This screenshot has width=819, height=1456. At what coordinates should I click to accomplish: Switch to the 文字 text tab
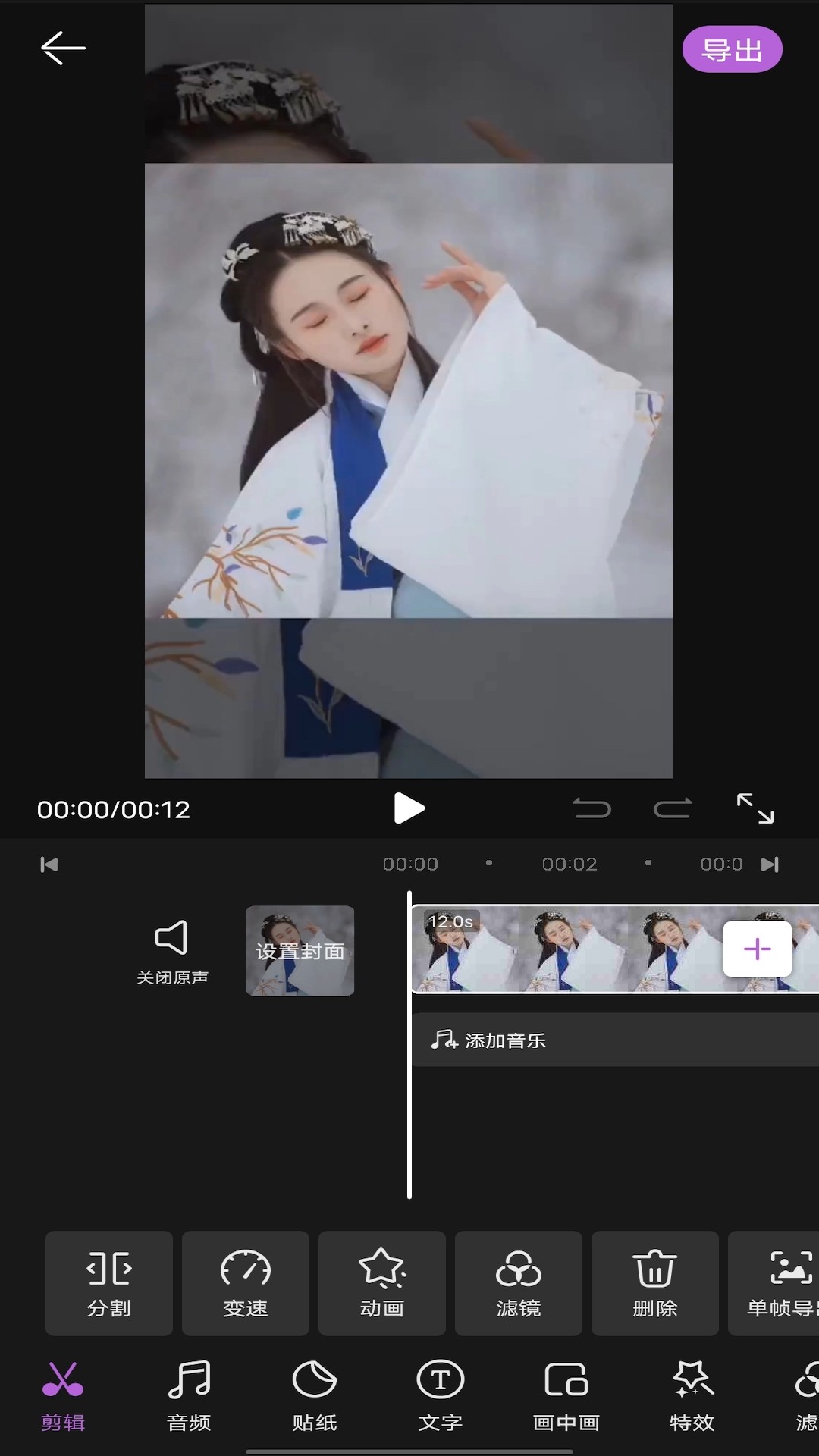pos(440,1395)
